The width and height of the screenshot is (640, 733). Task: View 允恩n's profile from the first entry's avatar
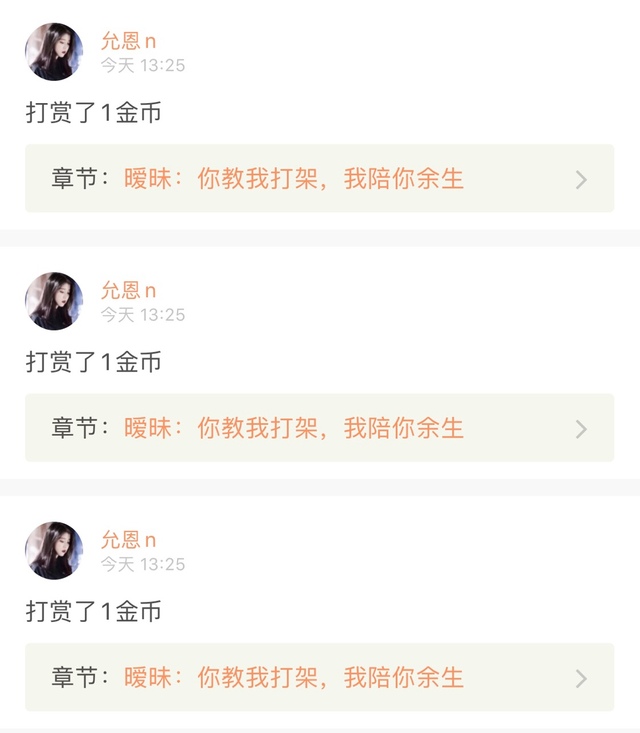tap(54, 52)
